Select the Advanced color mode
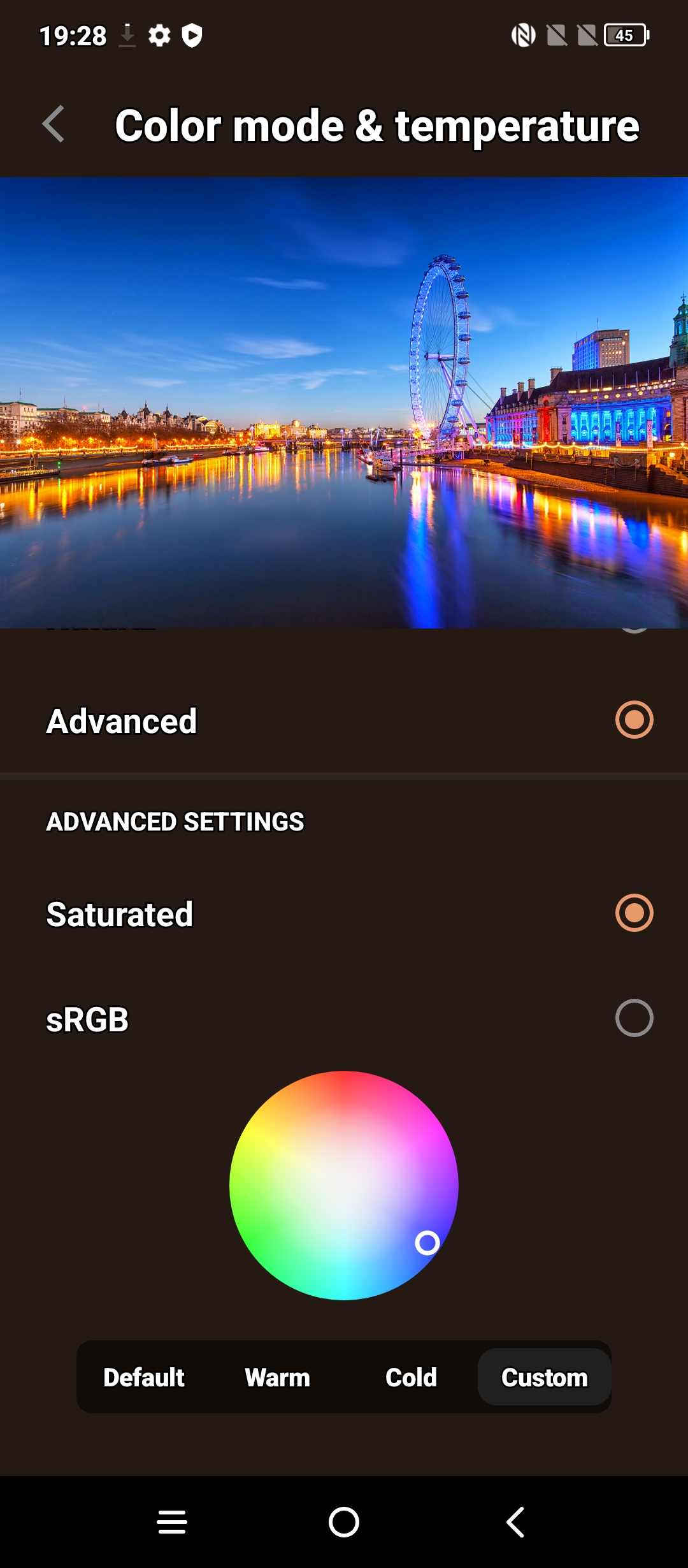 (344, 720)
